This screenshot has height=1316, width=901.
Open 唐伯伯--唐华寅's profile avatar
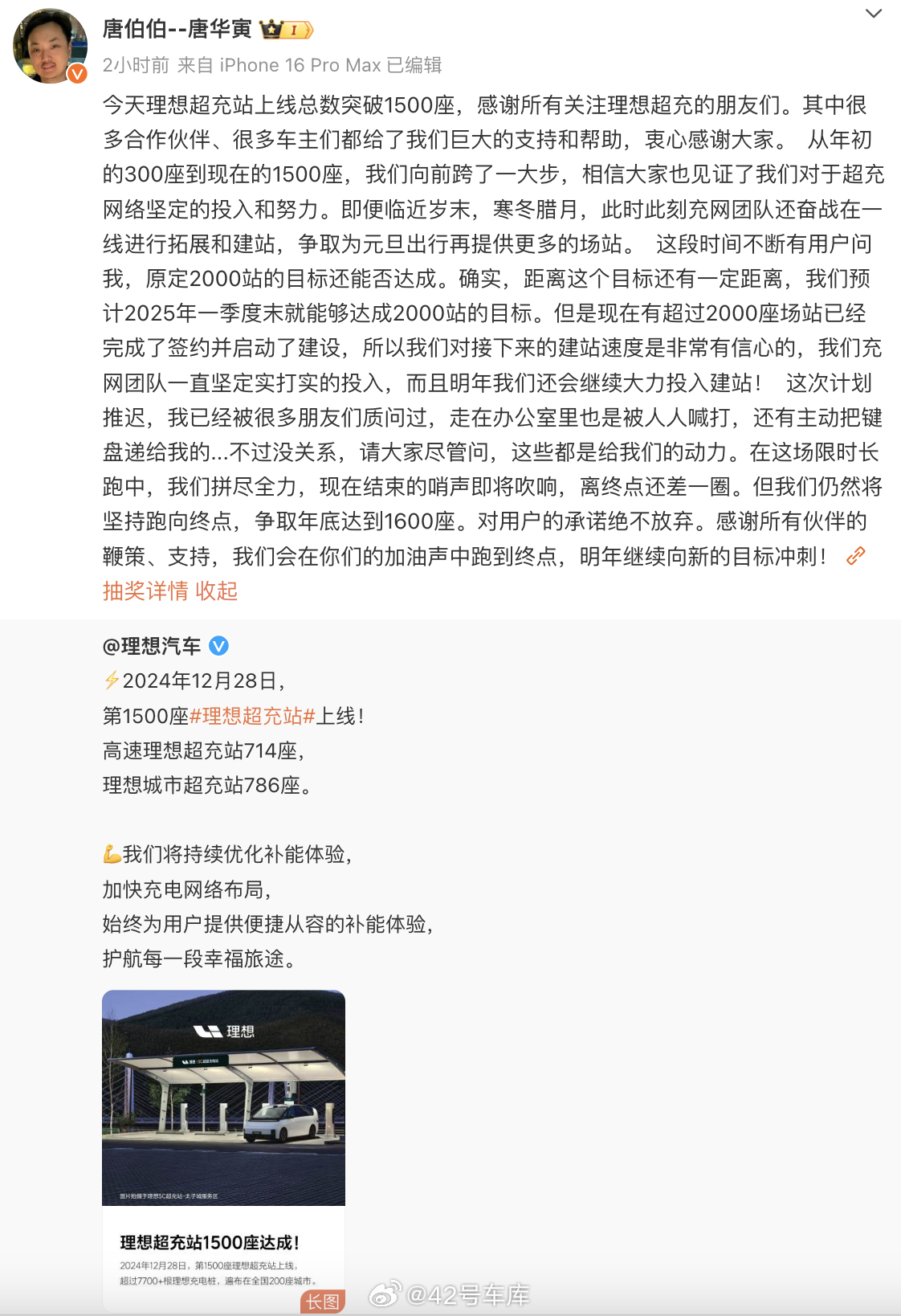click(x=50, y=47)
